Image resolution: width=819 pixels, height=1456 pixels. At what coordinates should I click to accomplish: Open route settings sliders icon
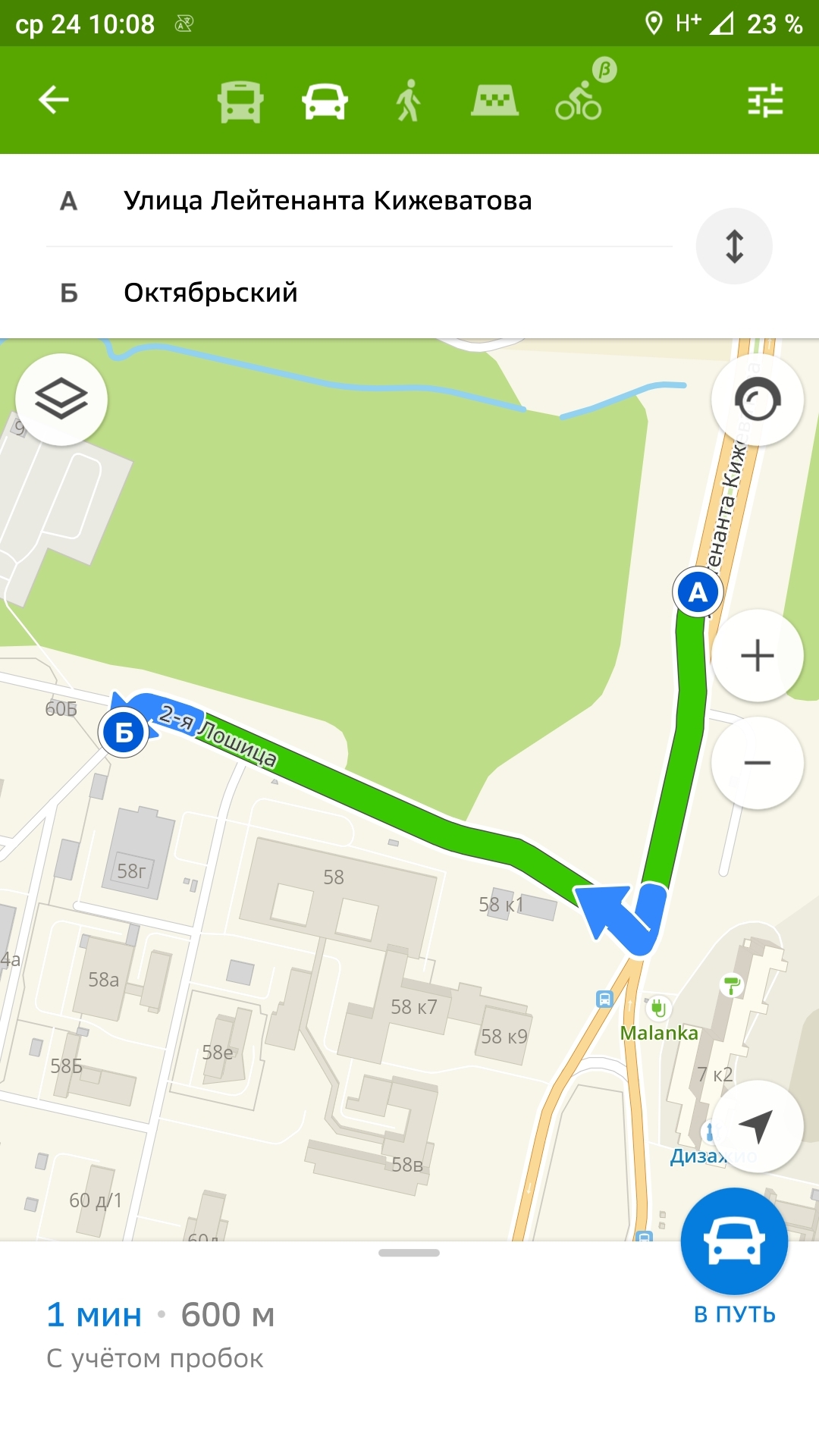click(764, 101)
